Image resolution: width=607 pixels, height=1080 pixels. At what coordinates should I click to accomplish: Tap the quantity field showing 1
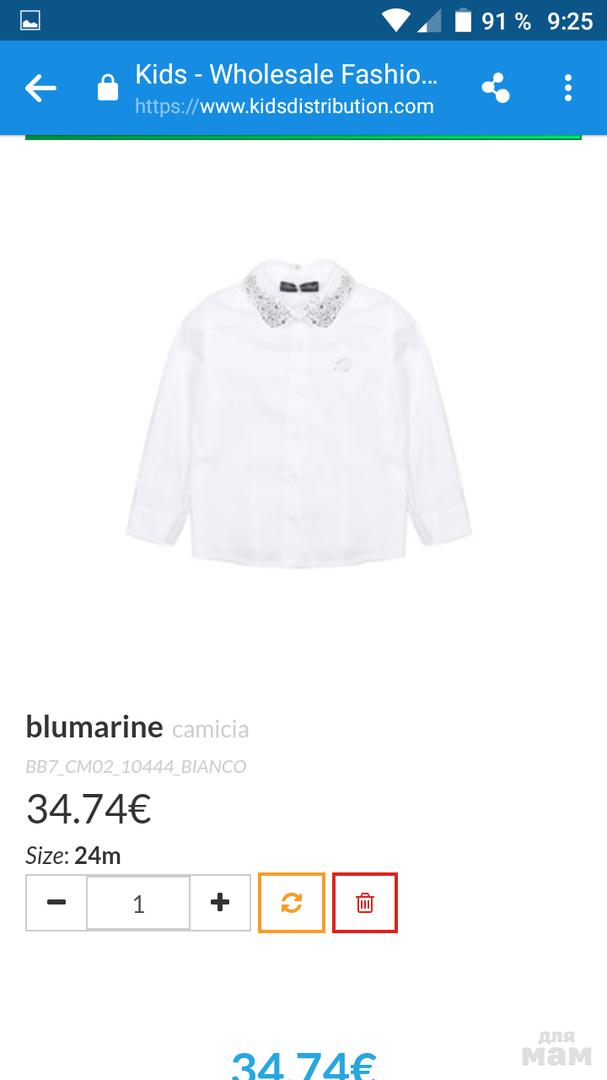[138, 903]
